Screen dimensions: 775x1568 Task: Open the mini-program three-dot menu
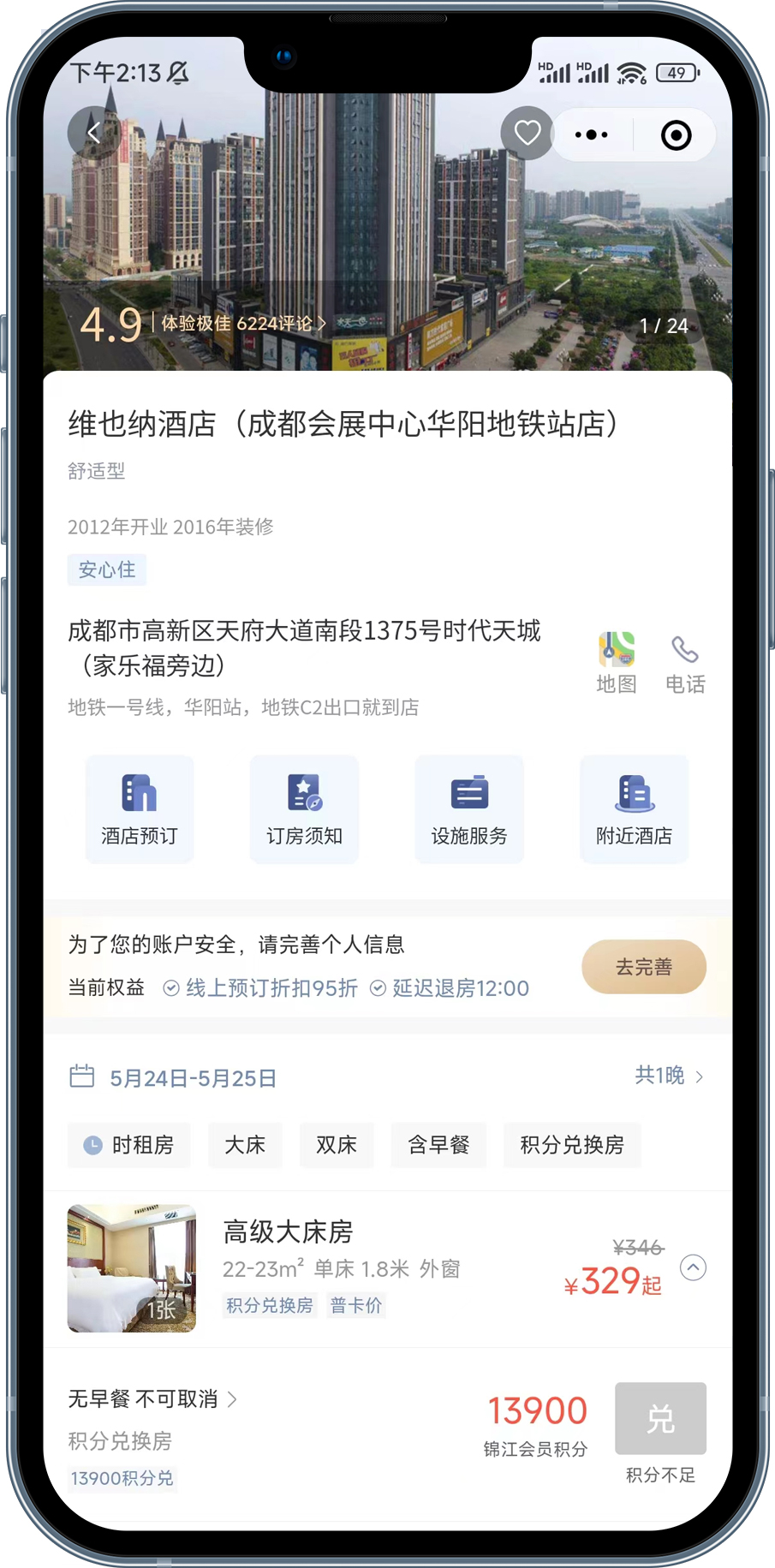[x=592, y=134]
